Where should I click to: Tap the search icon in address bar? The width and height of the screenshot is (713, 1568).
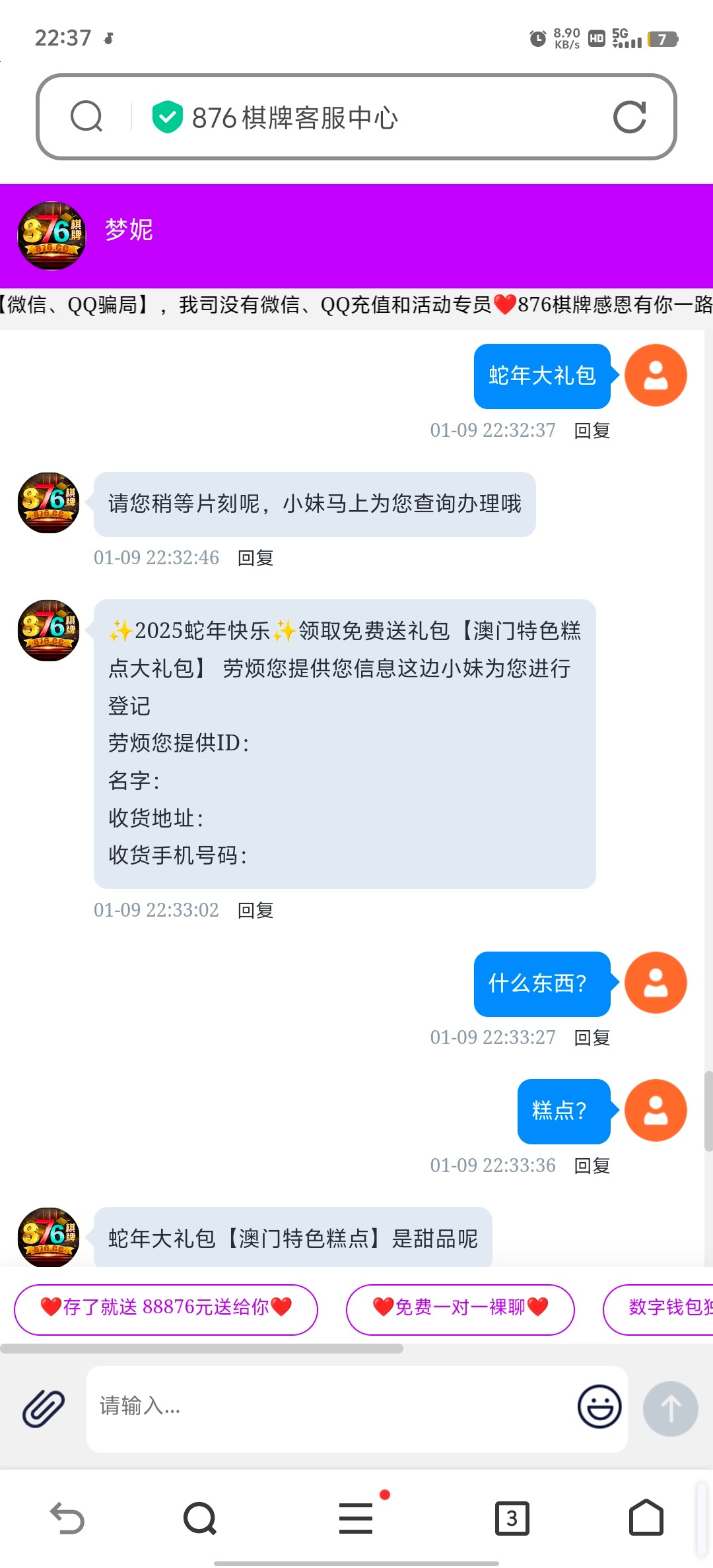pyautogui.click(x=86, y=117)
